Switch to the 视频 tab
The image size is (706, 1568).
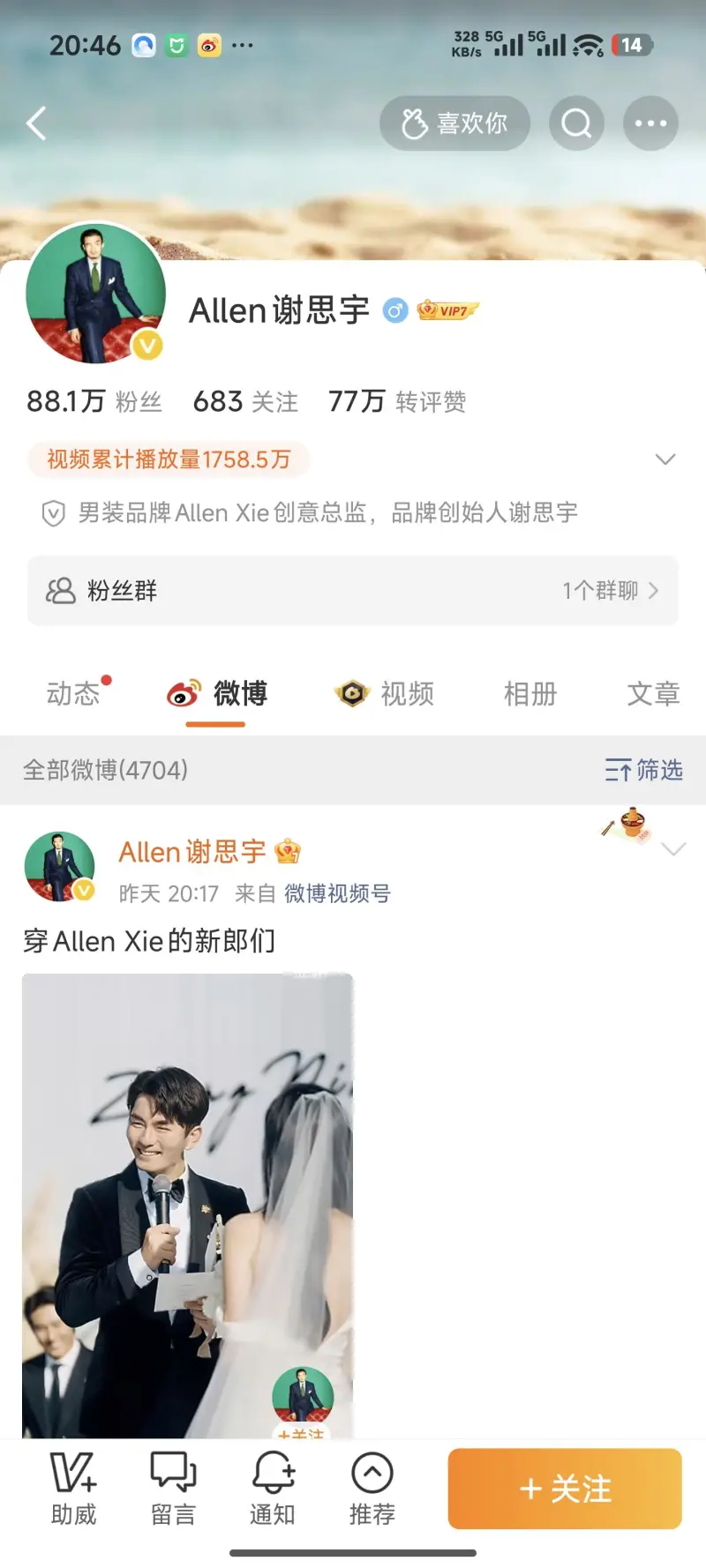386,694
